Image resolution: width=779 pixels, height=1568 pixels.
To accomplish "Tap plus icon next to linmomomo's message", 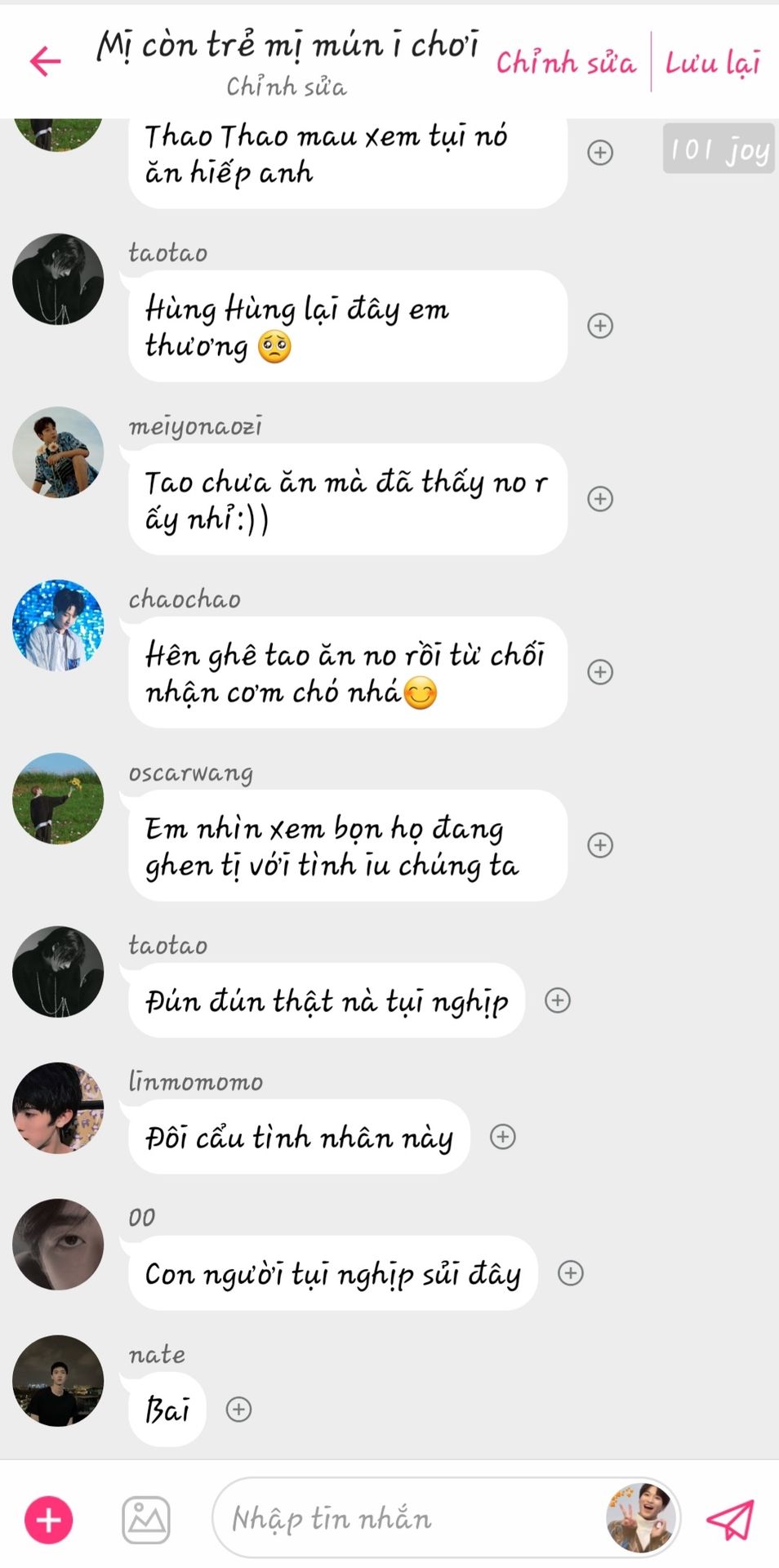I will [x=503, y=1137].
